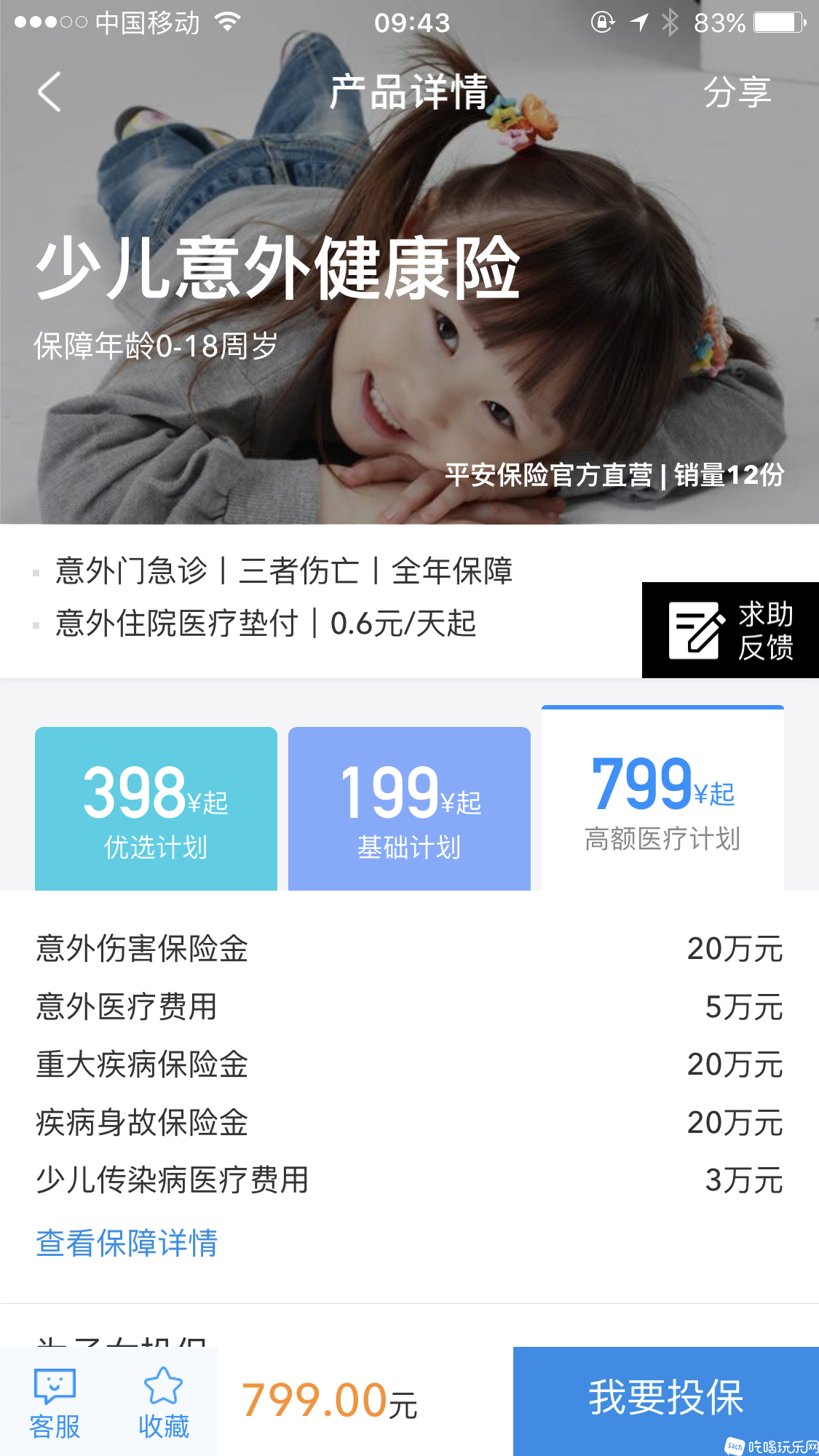
Task: Tap 我要投保 to buy insurance
Action: point(665,1398)
